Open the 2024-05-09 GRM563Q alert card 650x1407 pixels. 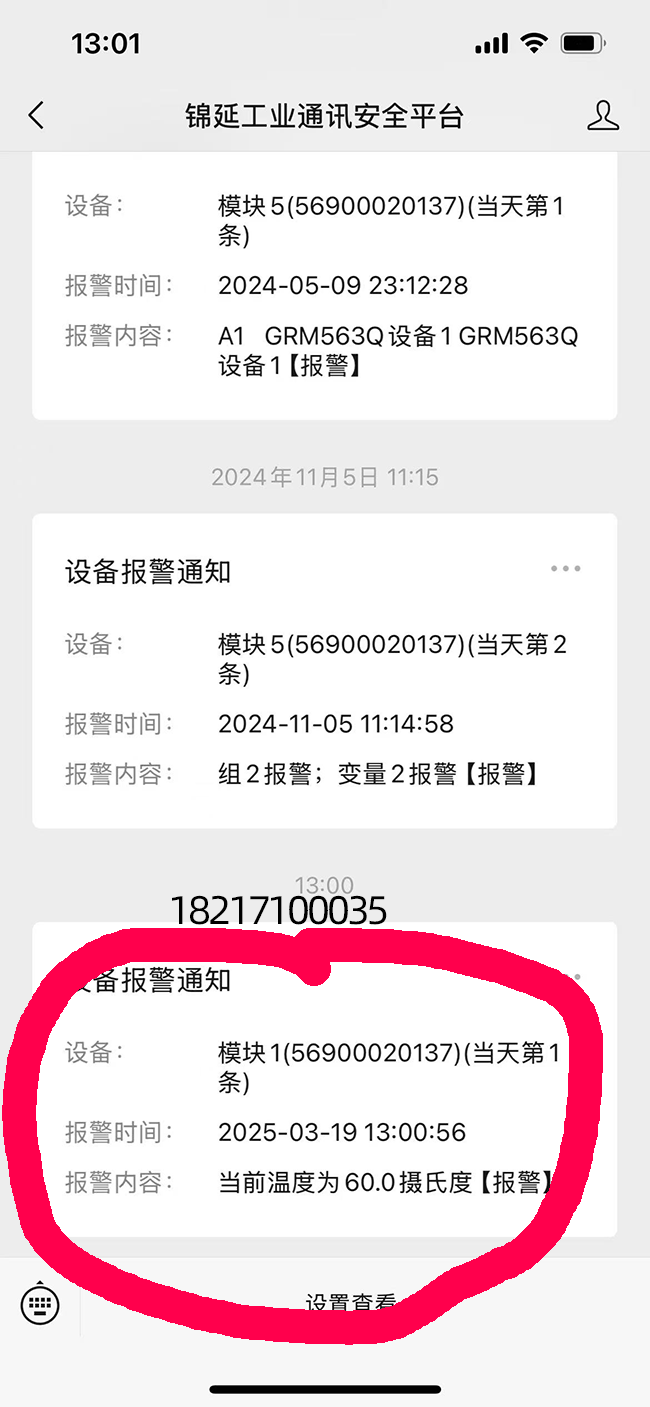pos(325,285)
